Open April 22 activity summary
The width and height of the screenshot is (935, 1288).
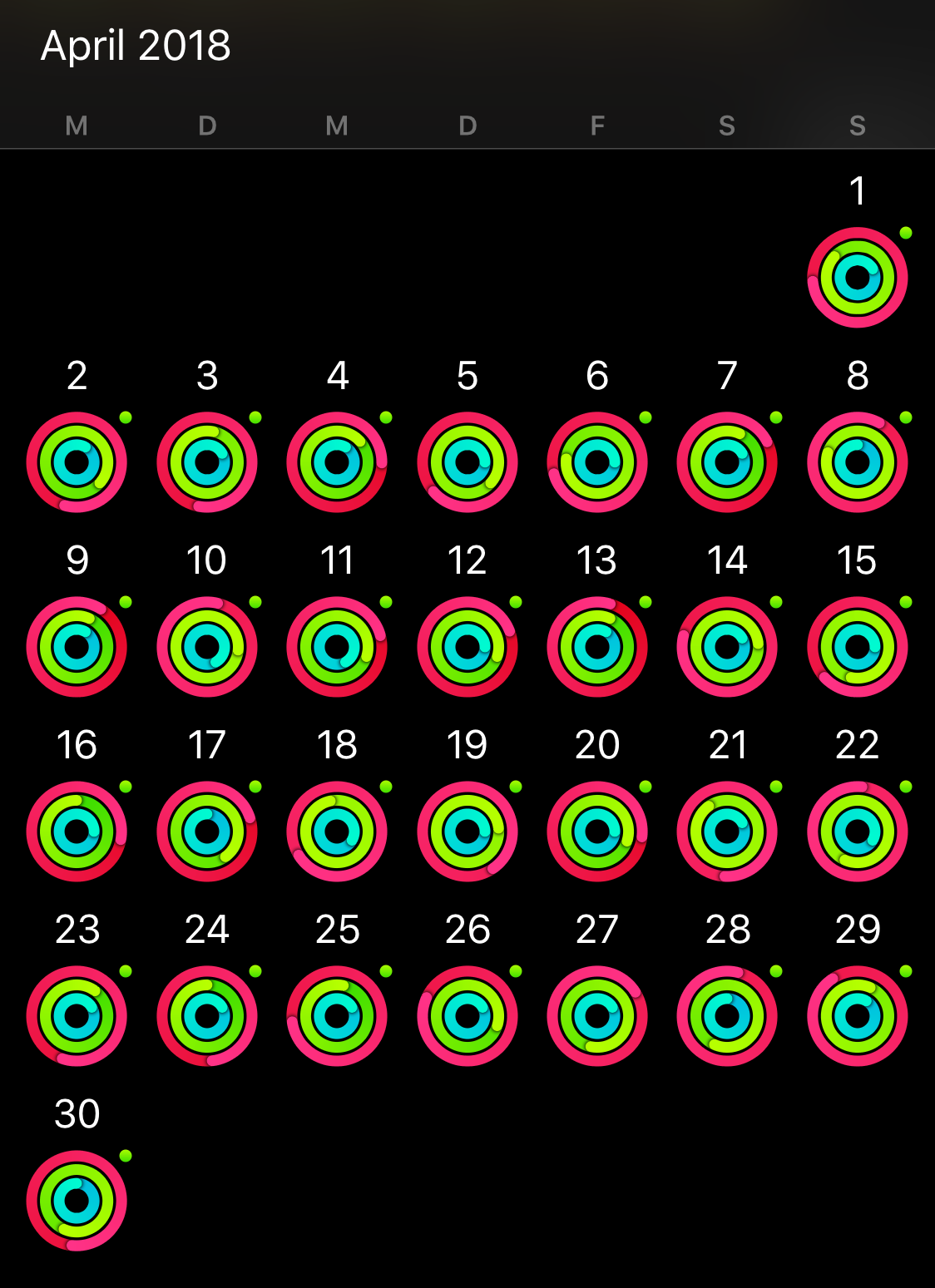coord(857,832)
